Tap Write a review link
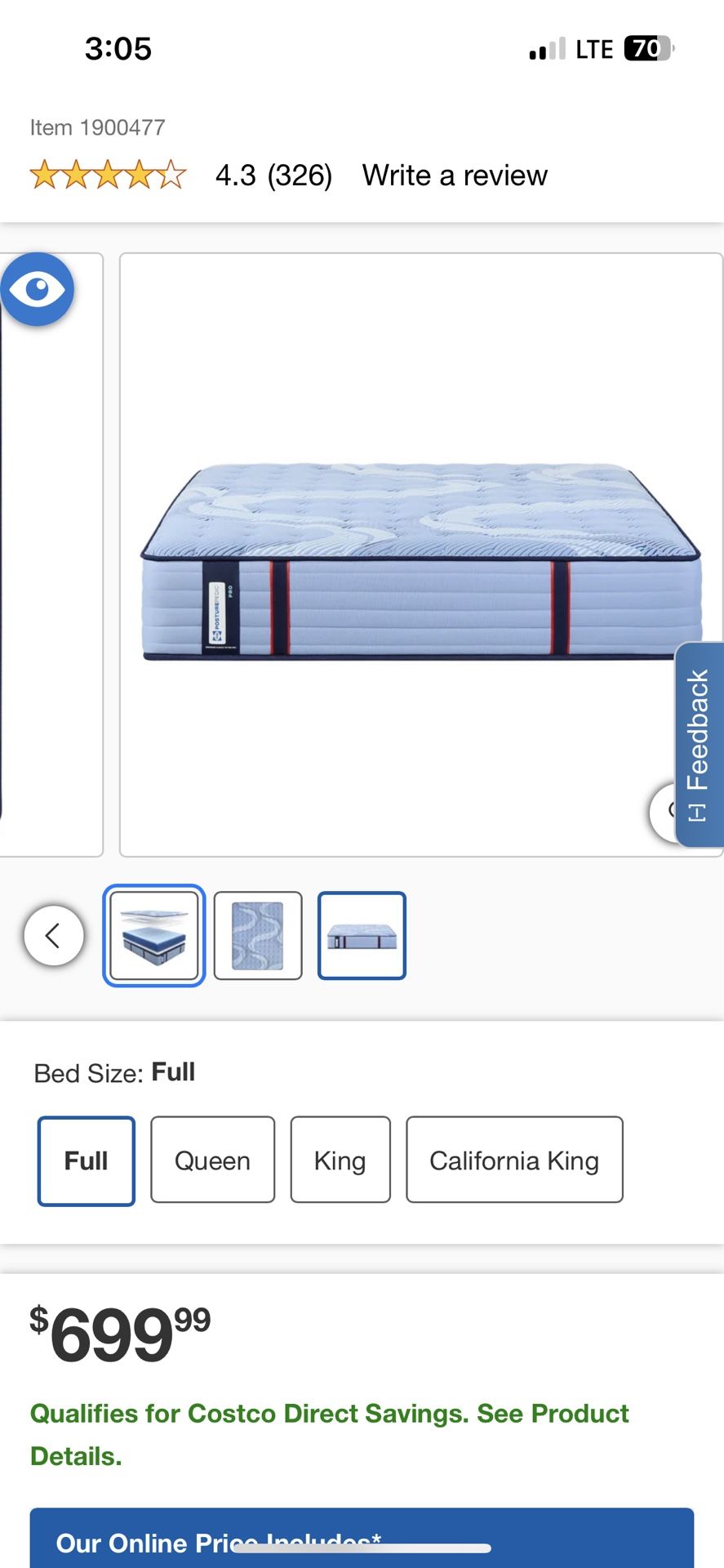 tap(455, 176)
